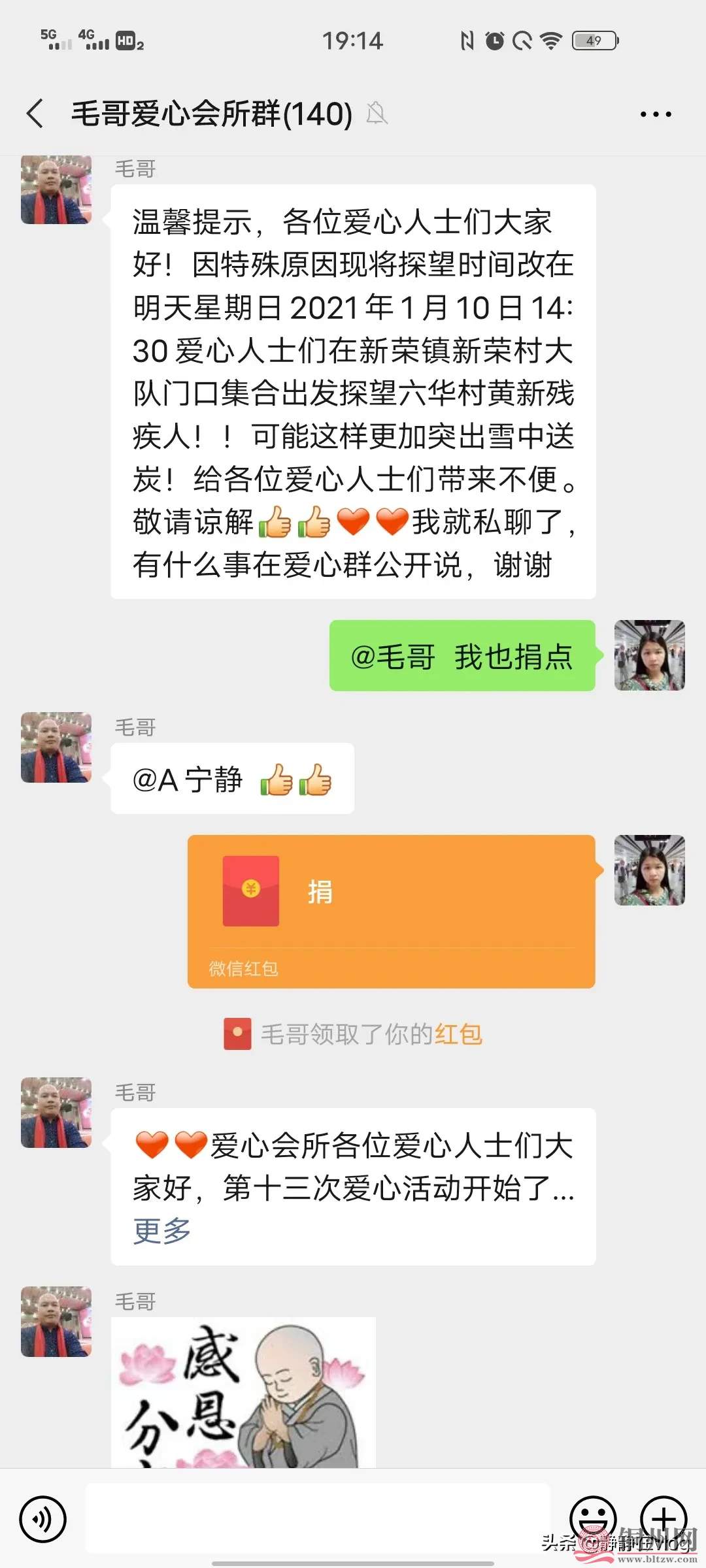Image resolution: width=706 pixels, height=1568 pixels.
Task: Open the 感恩 sticker image
Action: (243, 1392)
